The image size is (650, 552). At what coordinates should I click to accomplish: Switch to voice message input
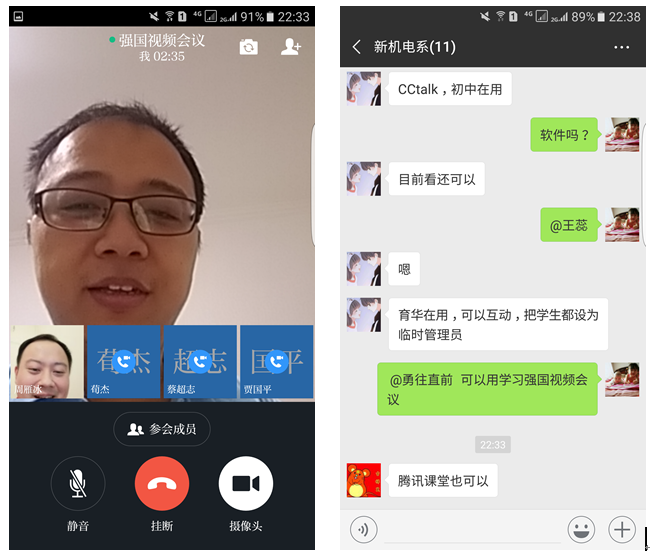[x=362, y=529]
